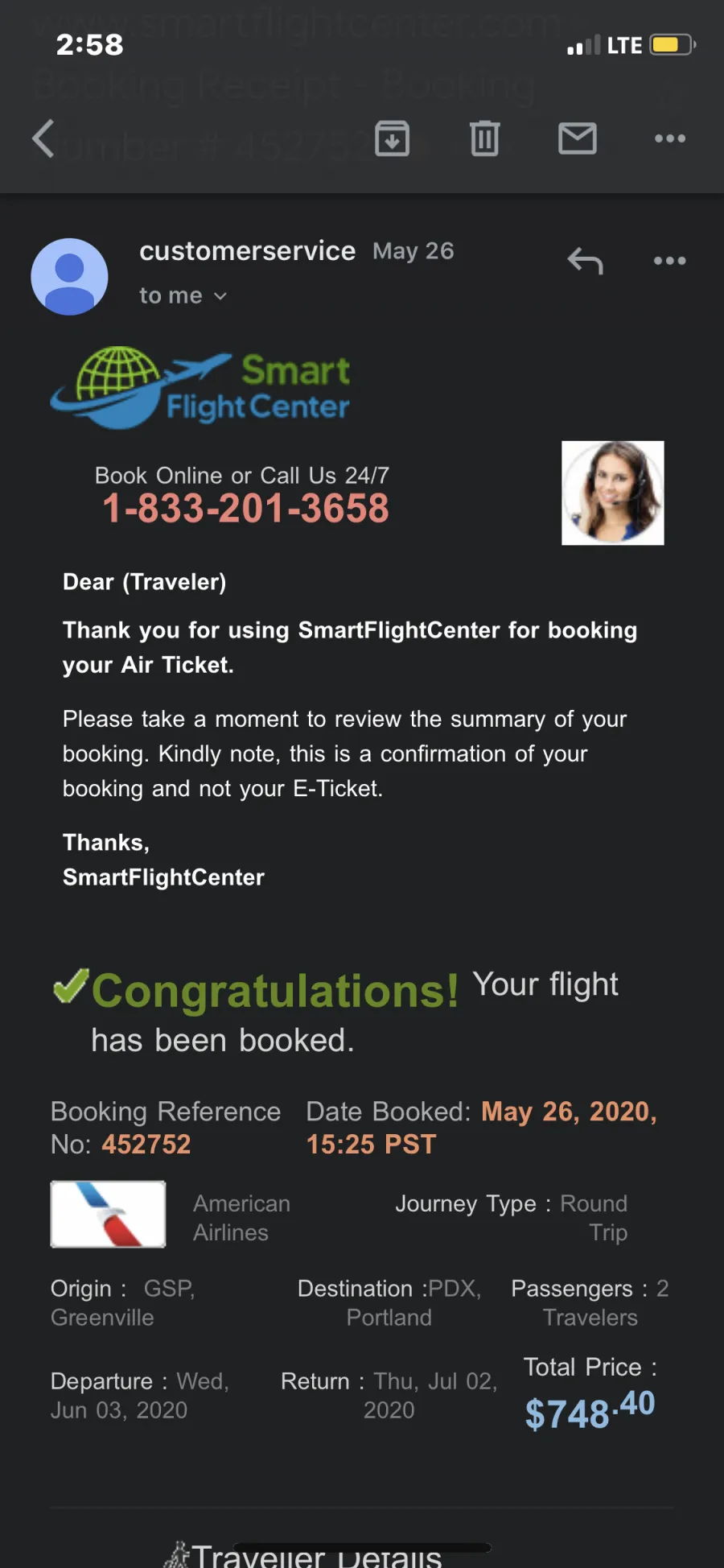This screenshot has width=724, height=1568.
Task: Go back to the inbox
Action: (x=43, y=138)
